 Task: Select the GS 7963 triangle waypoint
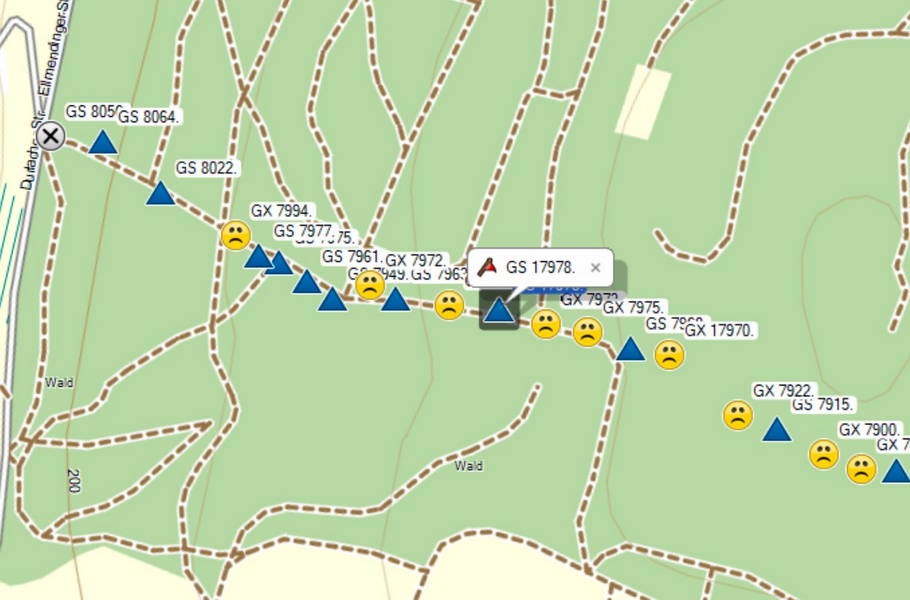(395, 300)
